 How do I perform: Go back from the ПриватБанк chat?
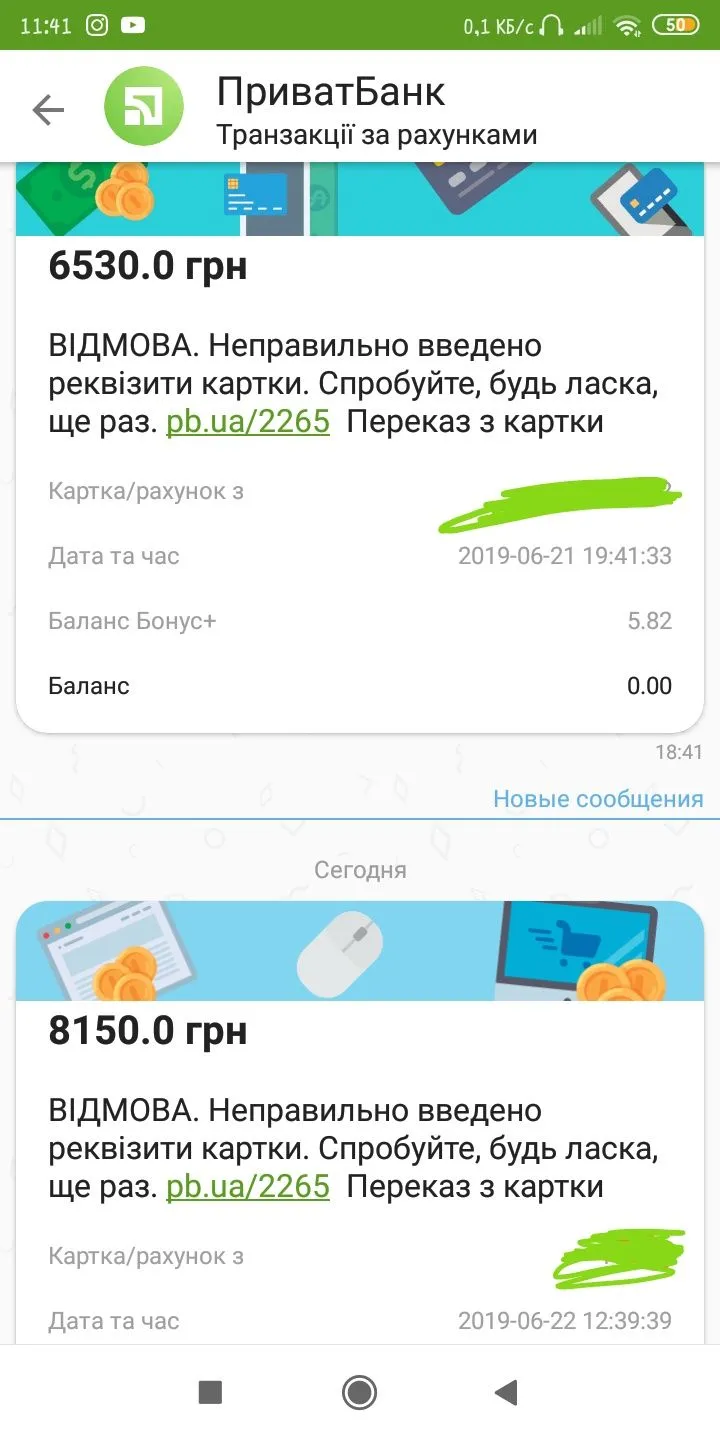[x=47, y=109]
